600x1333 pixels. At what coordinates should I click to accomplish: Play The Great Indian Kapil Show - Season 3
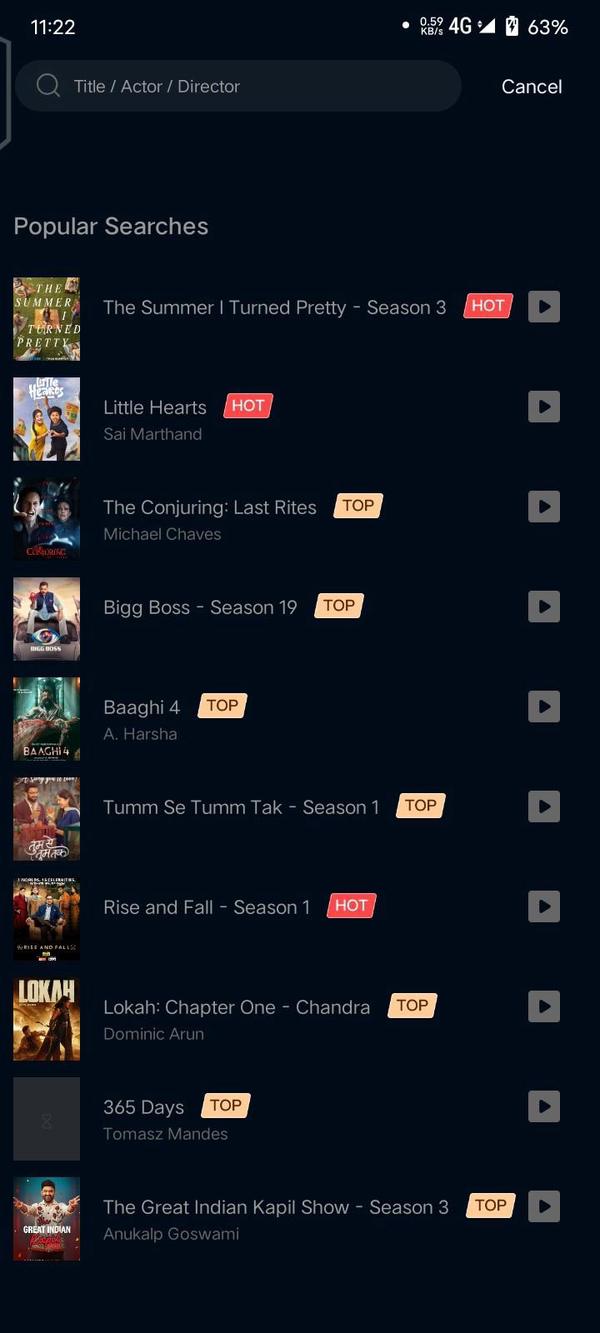click(x=543, y=1207)
